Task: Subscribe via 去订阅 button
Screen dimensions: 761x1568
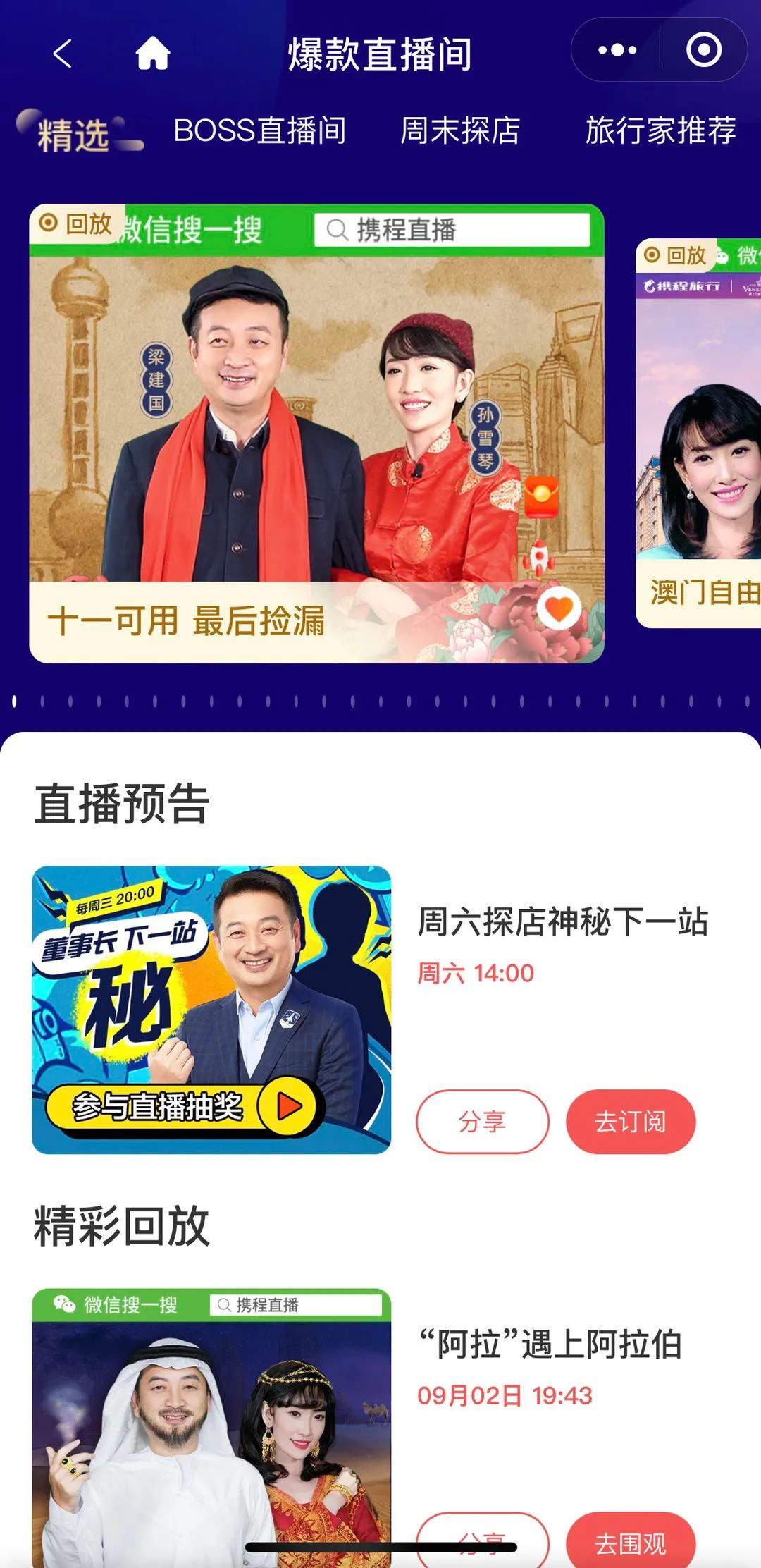Action: (630, 1121)
